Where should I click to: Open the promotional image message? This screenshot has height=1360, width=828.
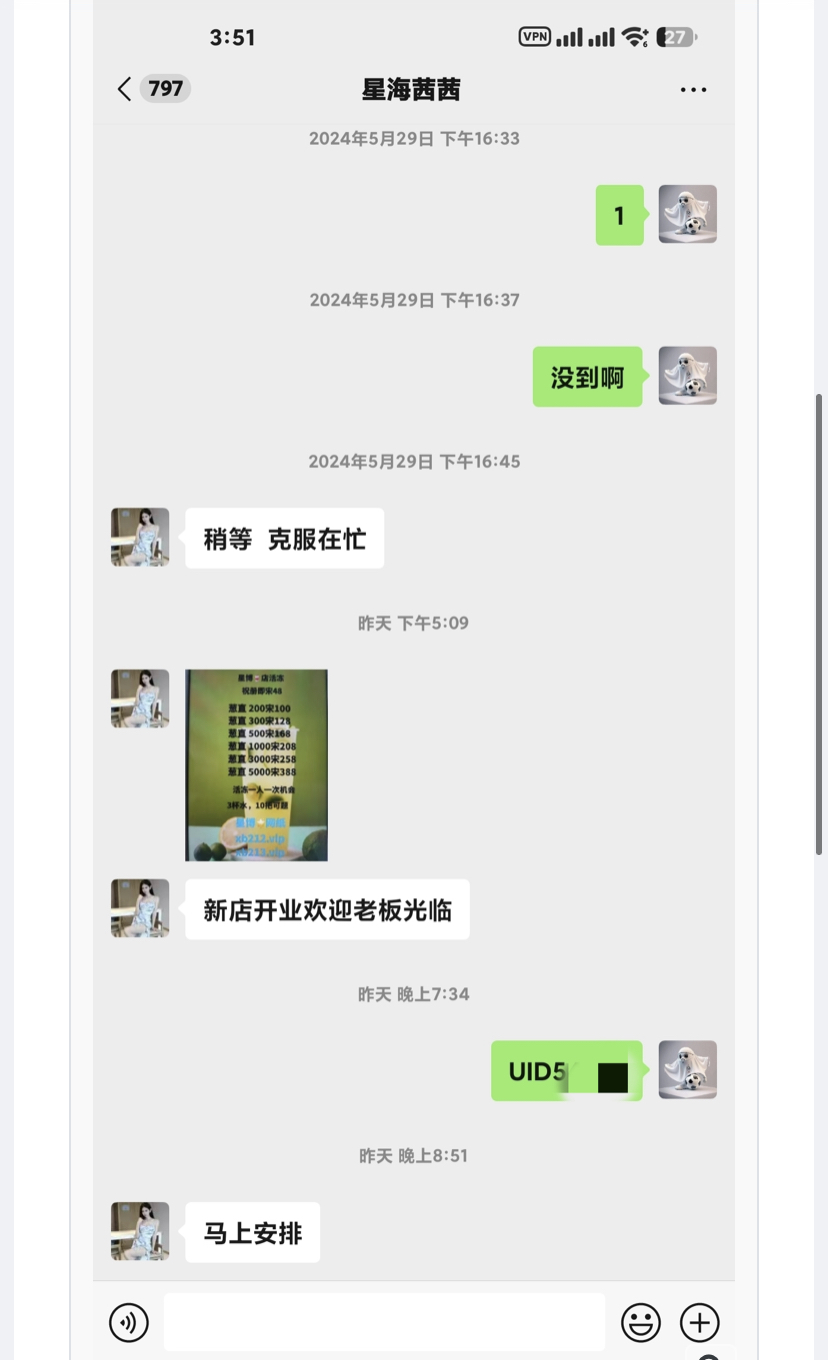tap(257, 765)
